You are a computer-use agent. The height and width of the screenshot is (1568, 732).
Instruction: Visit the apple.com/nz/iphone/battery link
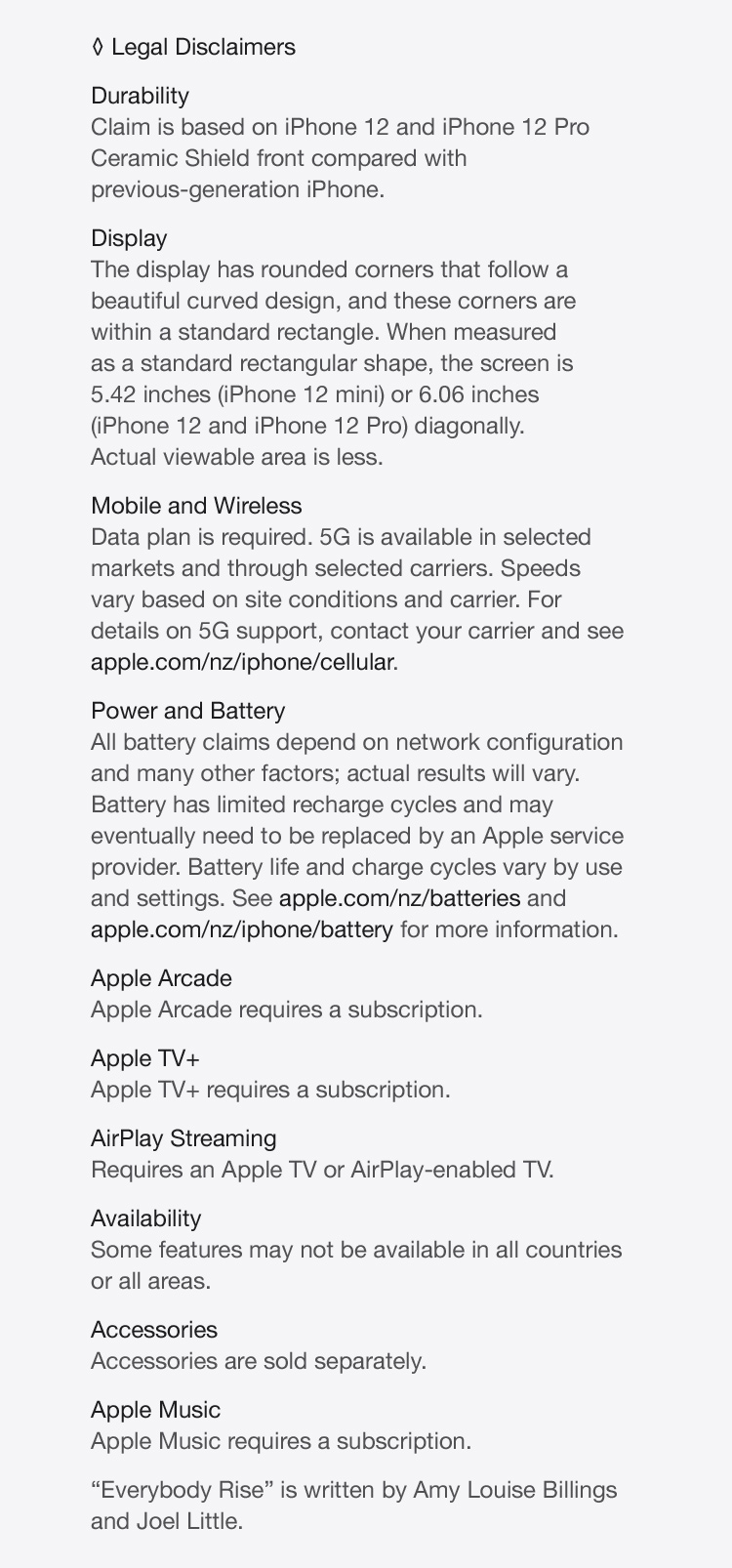point(242,929)
